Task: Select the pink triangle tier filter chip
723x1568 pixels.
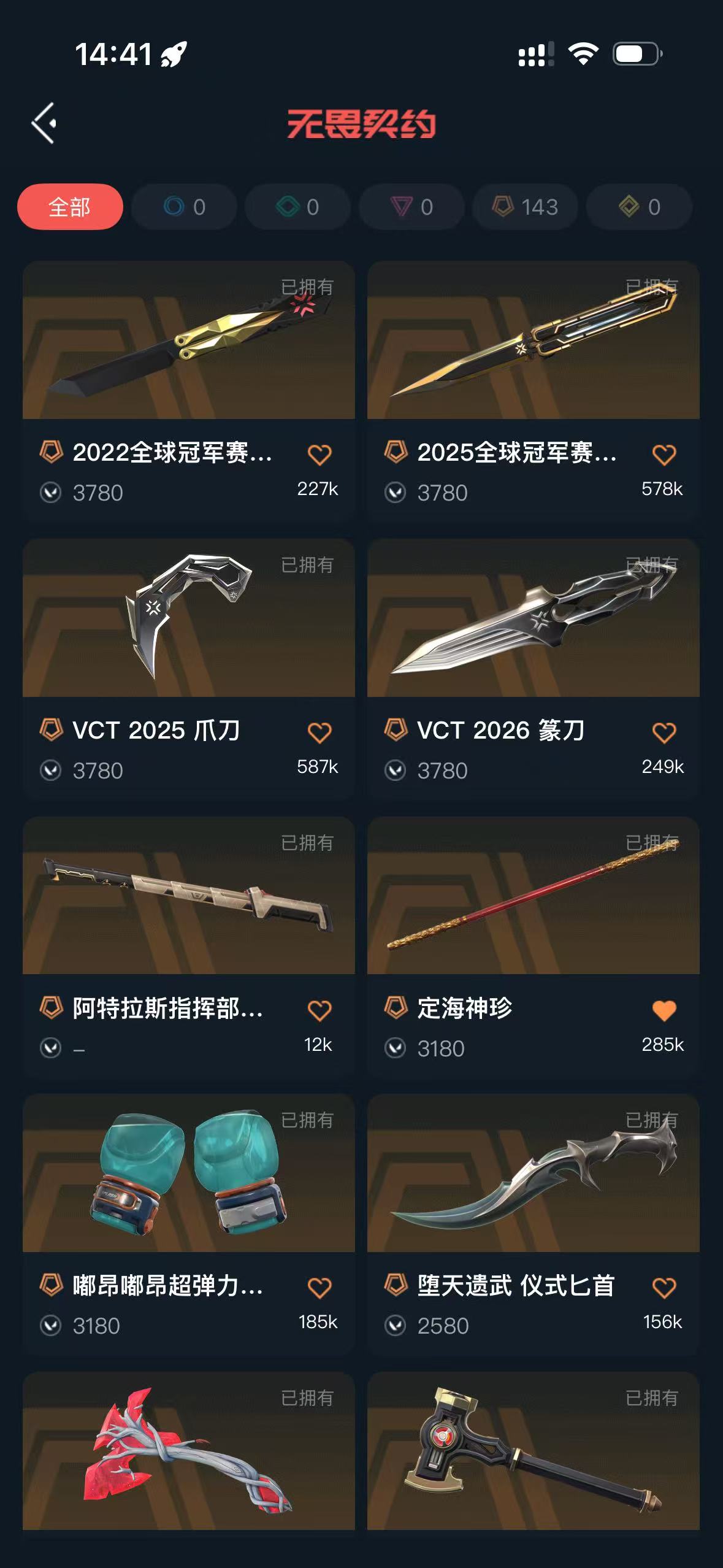Action: [x=411, y=207]
